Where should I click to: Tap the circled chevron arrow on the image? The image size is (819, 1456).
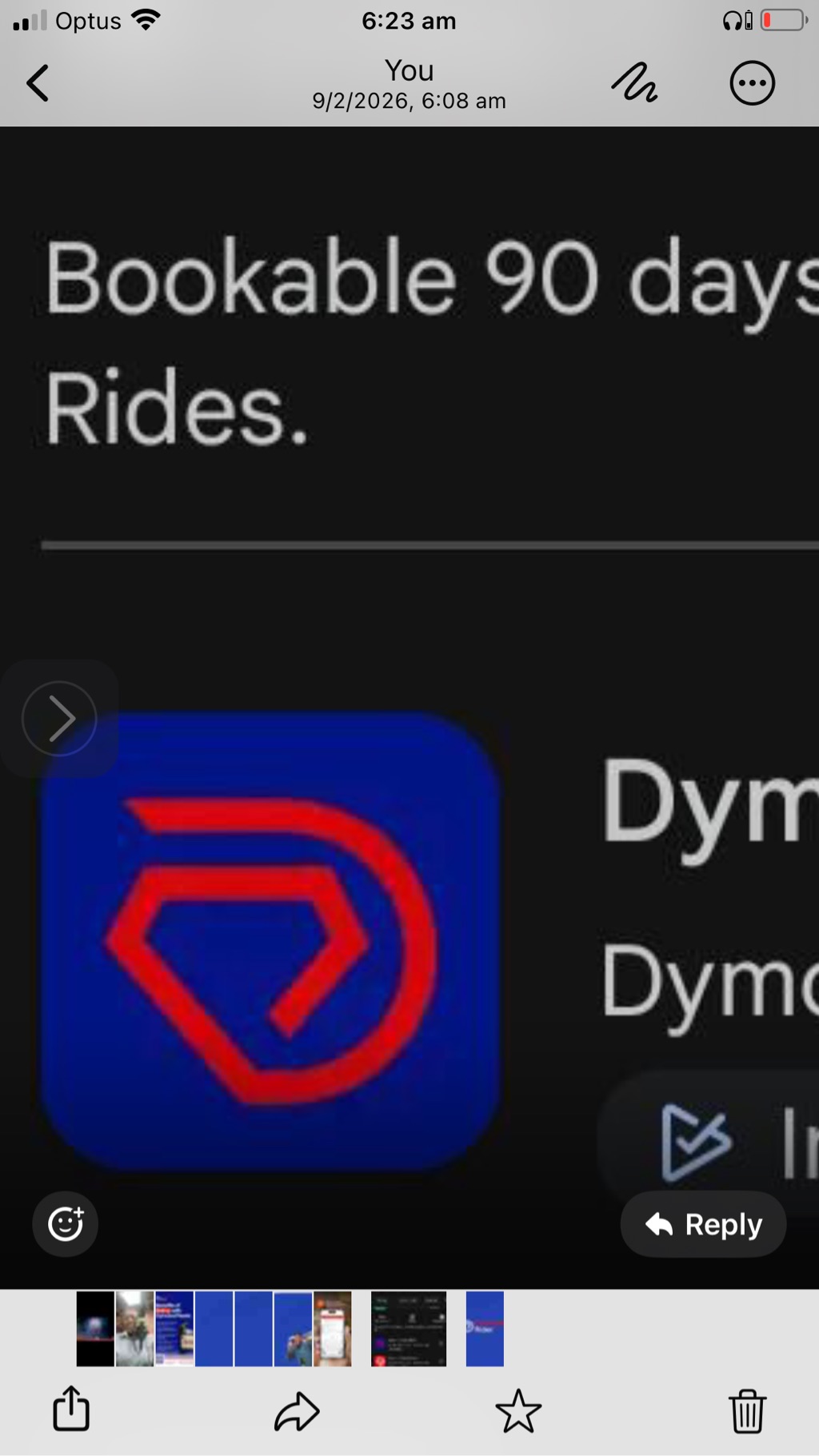coord(59,718)
